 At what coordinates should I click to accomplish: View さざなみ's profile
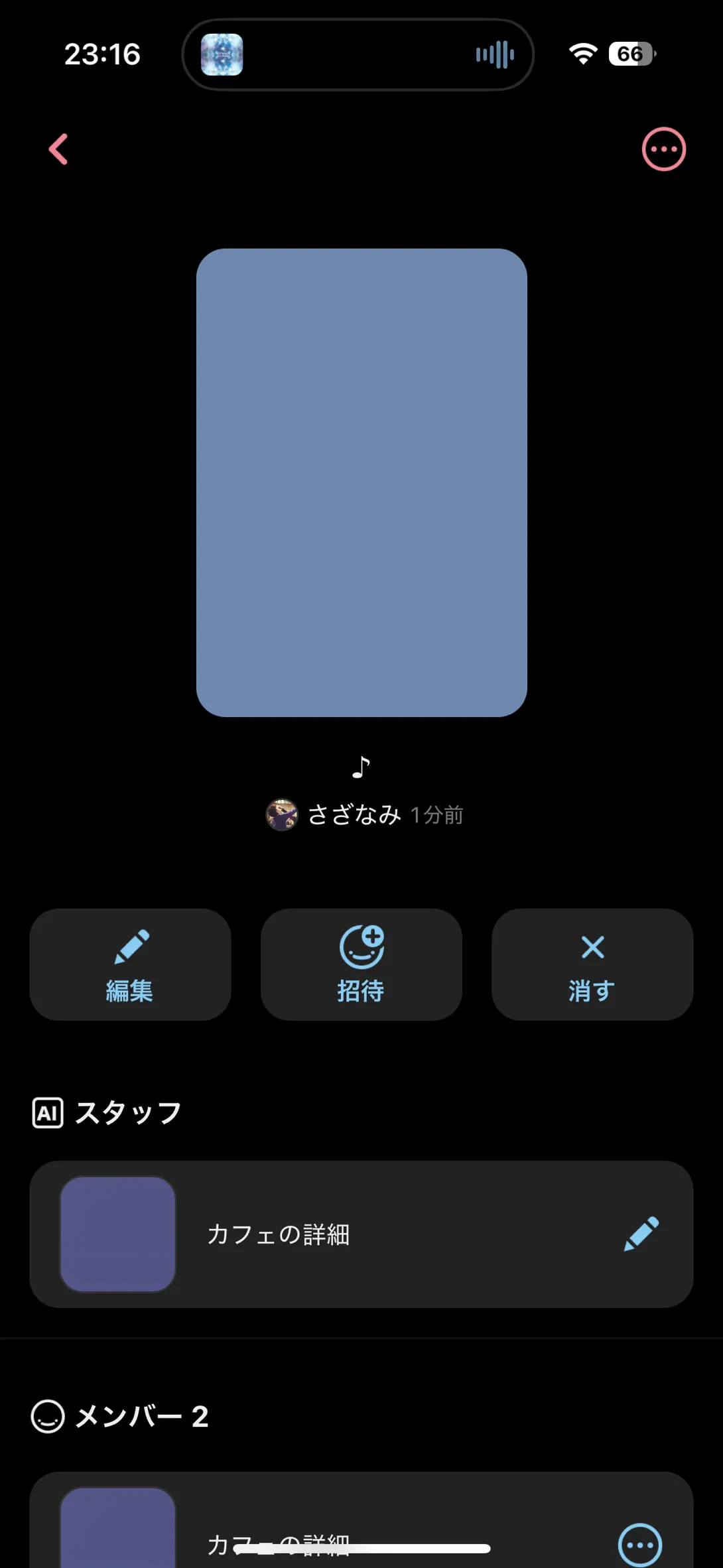point(354,815)
